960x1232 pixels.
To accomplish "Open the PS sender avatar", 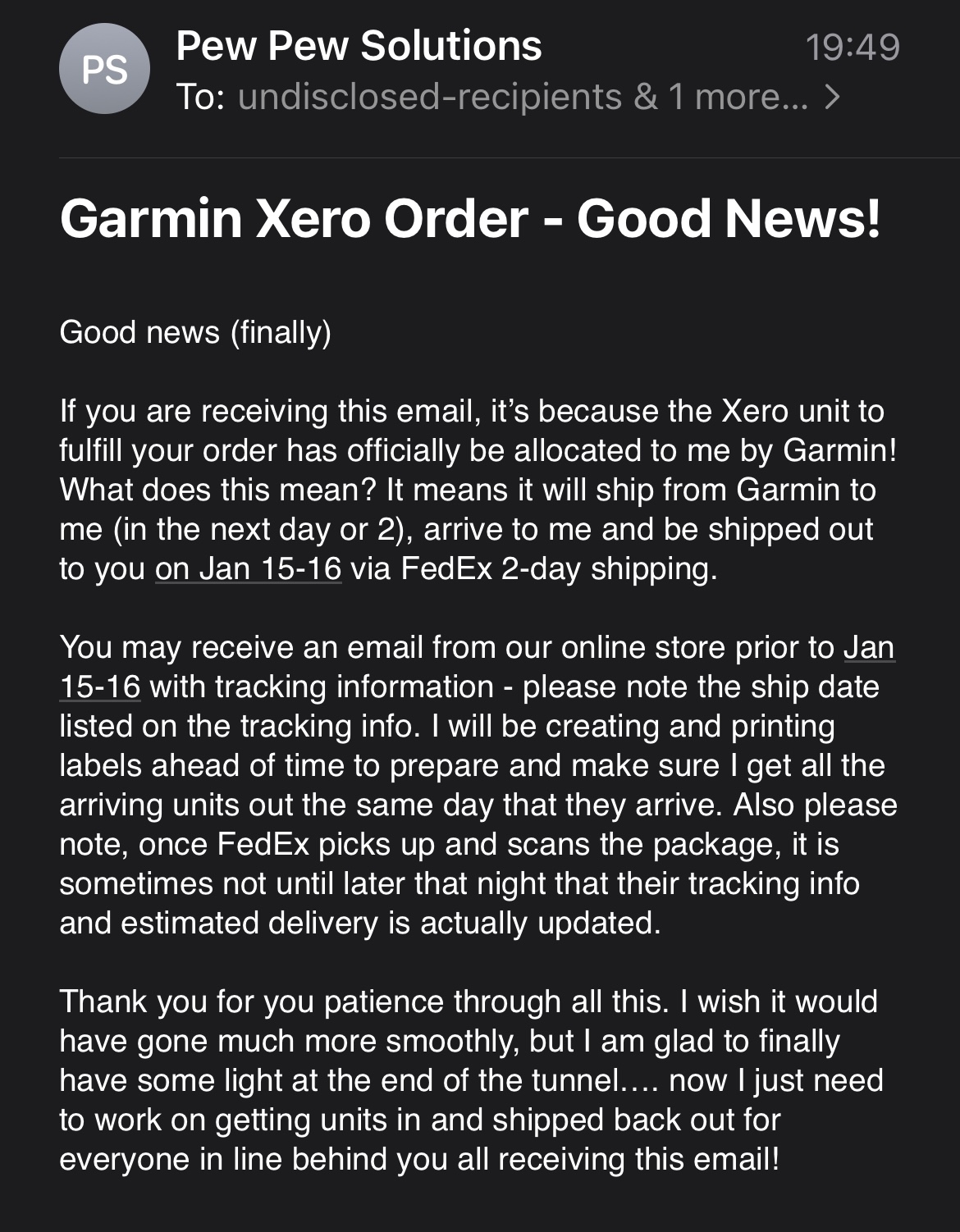I will (104, 69).
